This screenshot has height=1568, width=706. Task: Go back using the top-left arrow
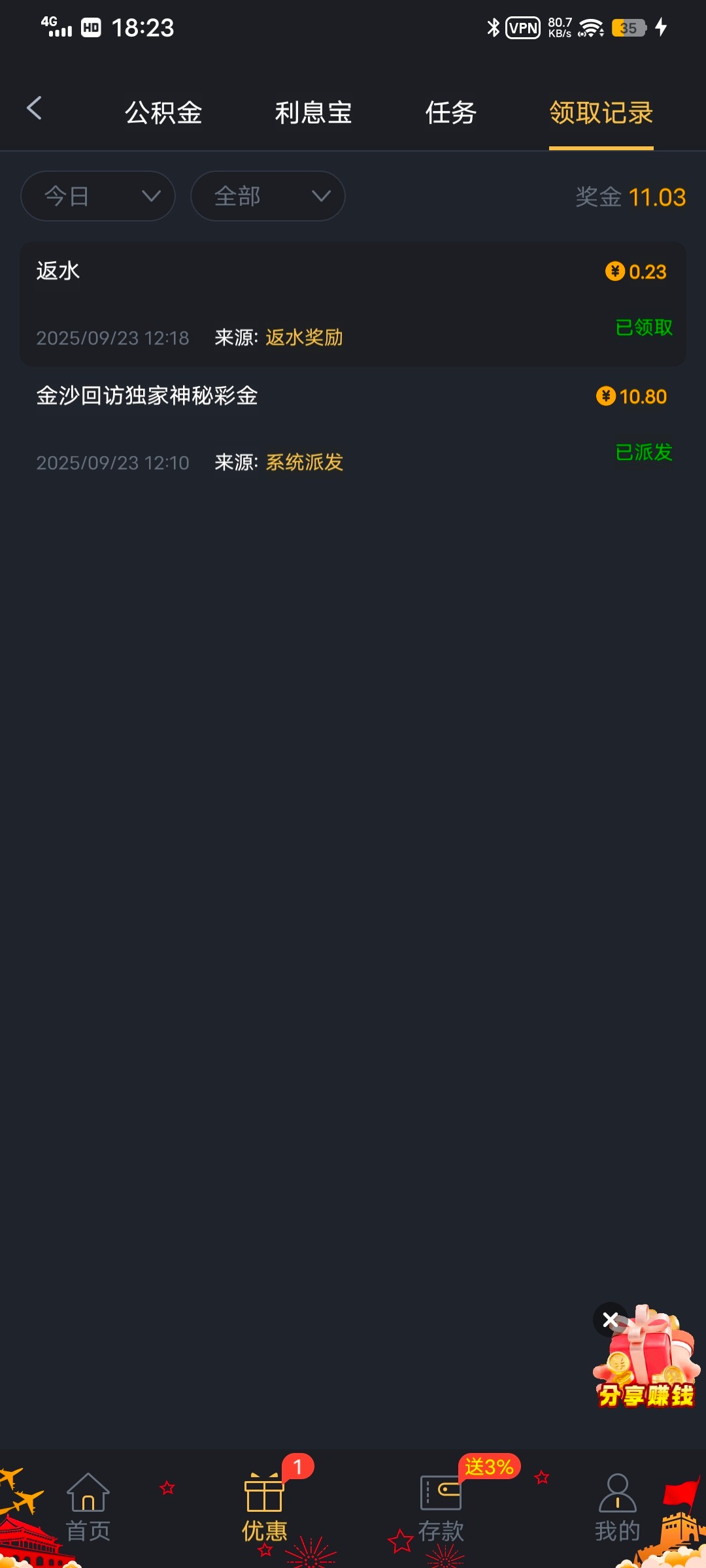tap(34, 108)
